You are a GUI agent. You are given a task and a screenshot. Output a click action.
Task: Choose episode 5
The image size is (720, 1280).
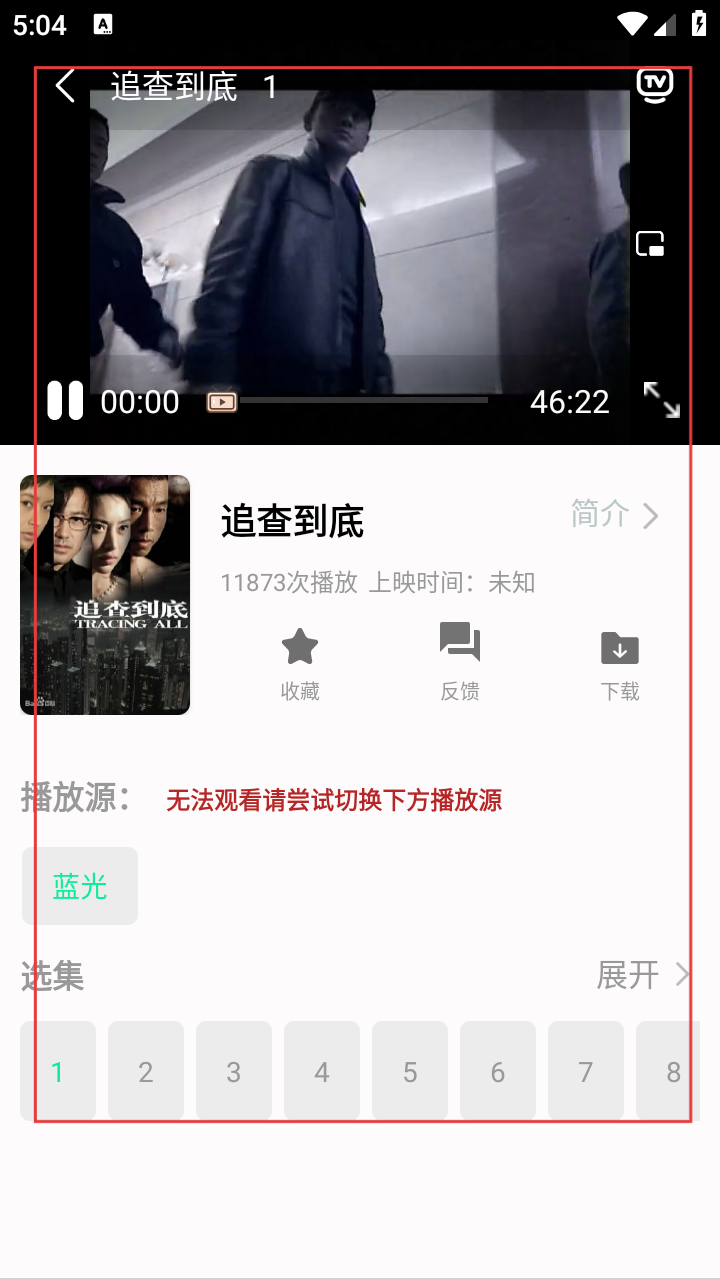(x=410, y=1071)
